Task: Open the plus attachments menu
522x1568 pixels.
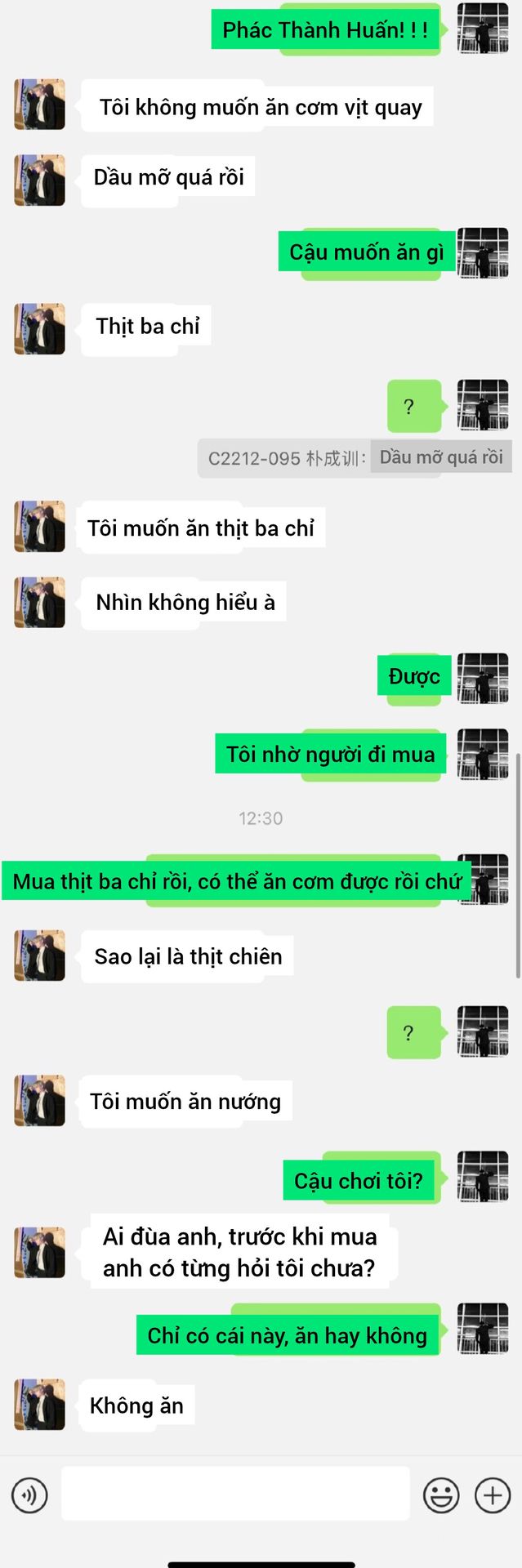Action: click(x=493, y=1495)
